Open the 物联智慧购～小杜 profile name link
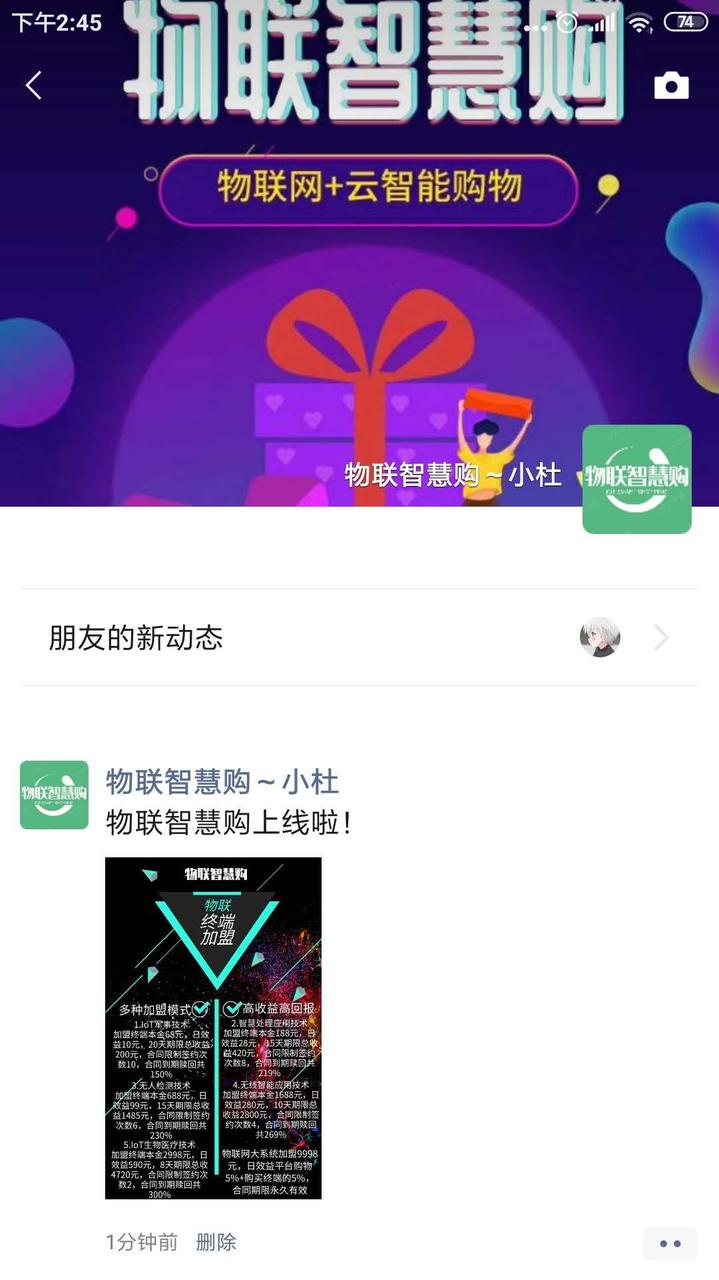The height and width of the screenshot is (1280, 719). point(222,781)
